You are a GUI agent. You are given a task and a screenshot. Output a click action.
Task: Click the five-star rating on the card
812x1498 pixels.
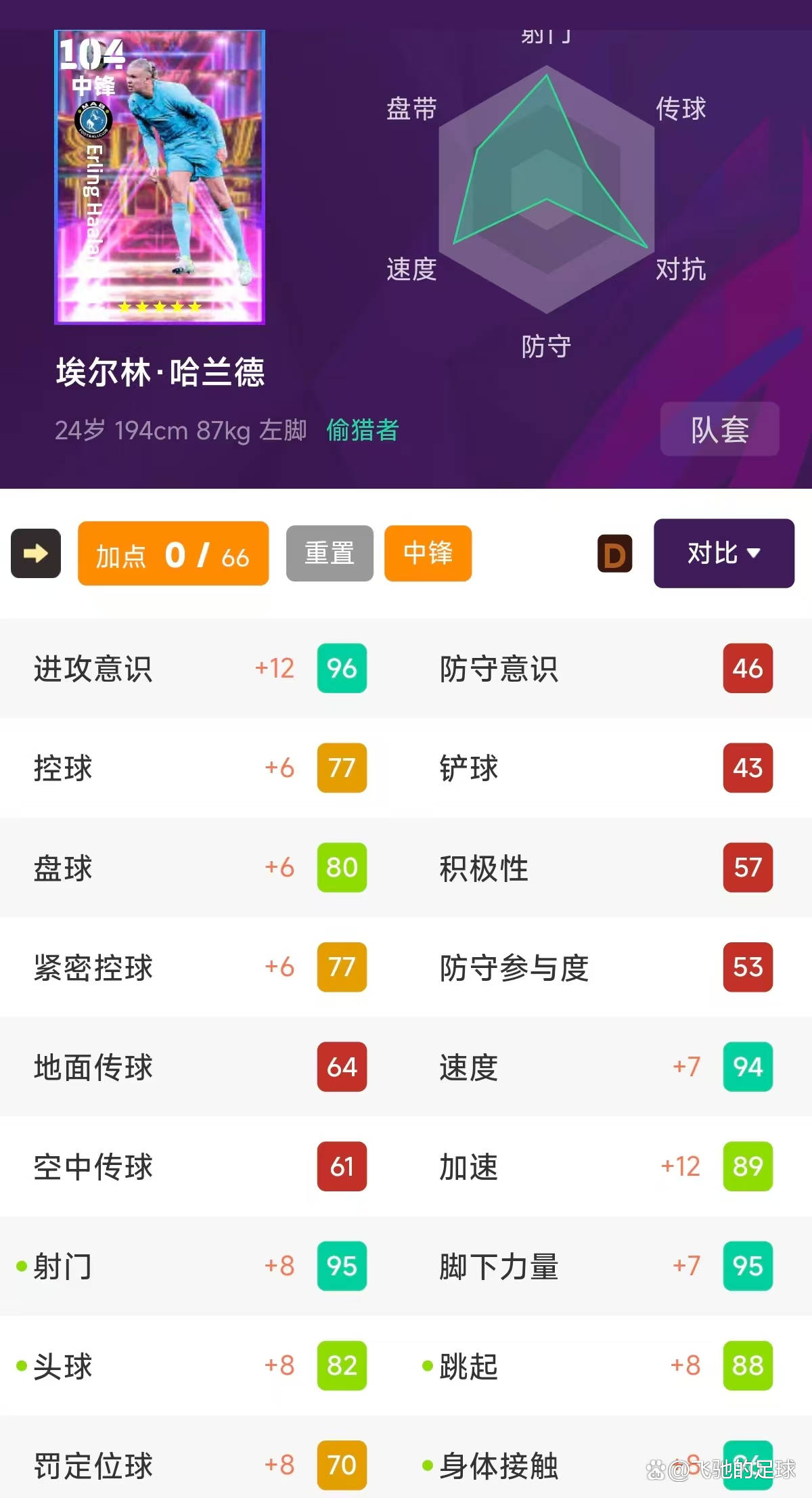(x=160, y=306)
